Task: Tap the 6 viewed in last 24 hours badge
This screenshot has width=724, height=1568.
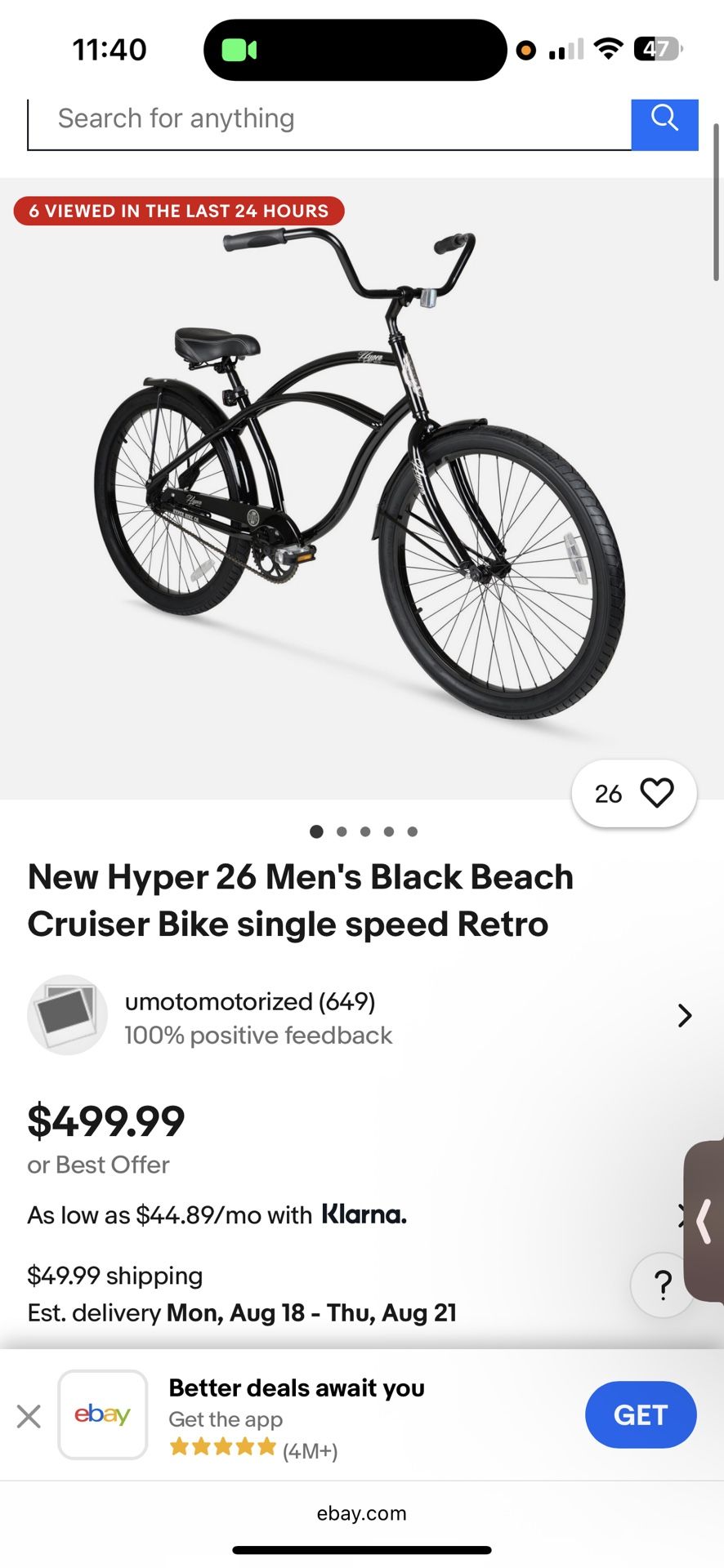Action: [178, 211]
